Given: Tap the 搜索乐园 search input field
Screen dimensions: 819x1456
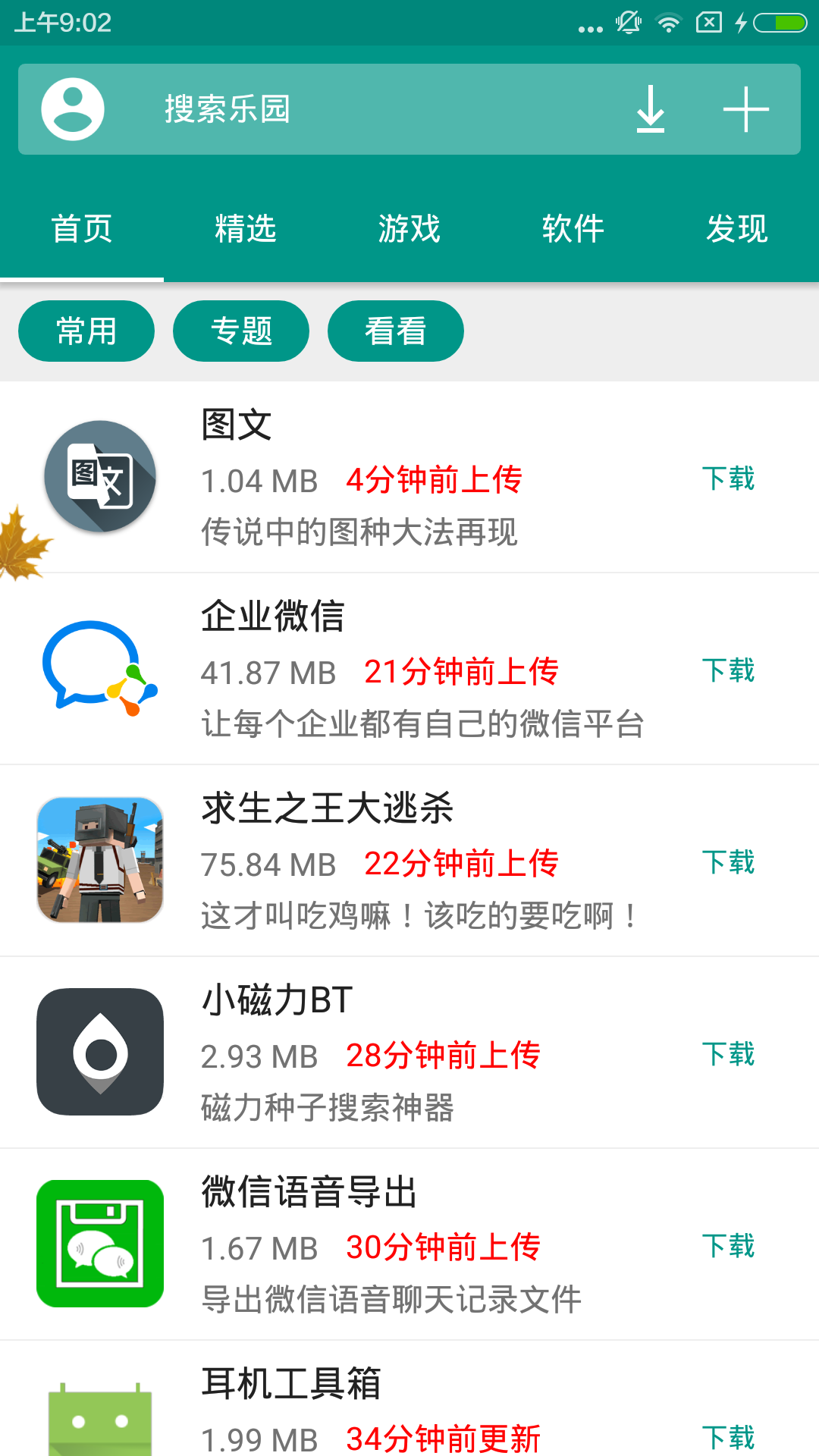Looking at the screenshot, I should point(341,108).
